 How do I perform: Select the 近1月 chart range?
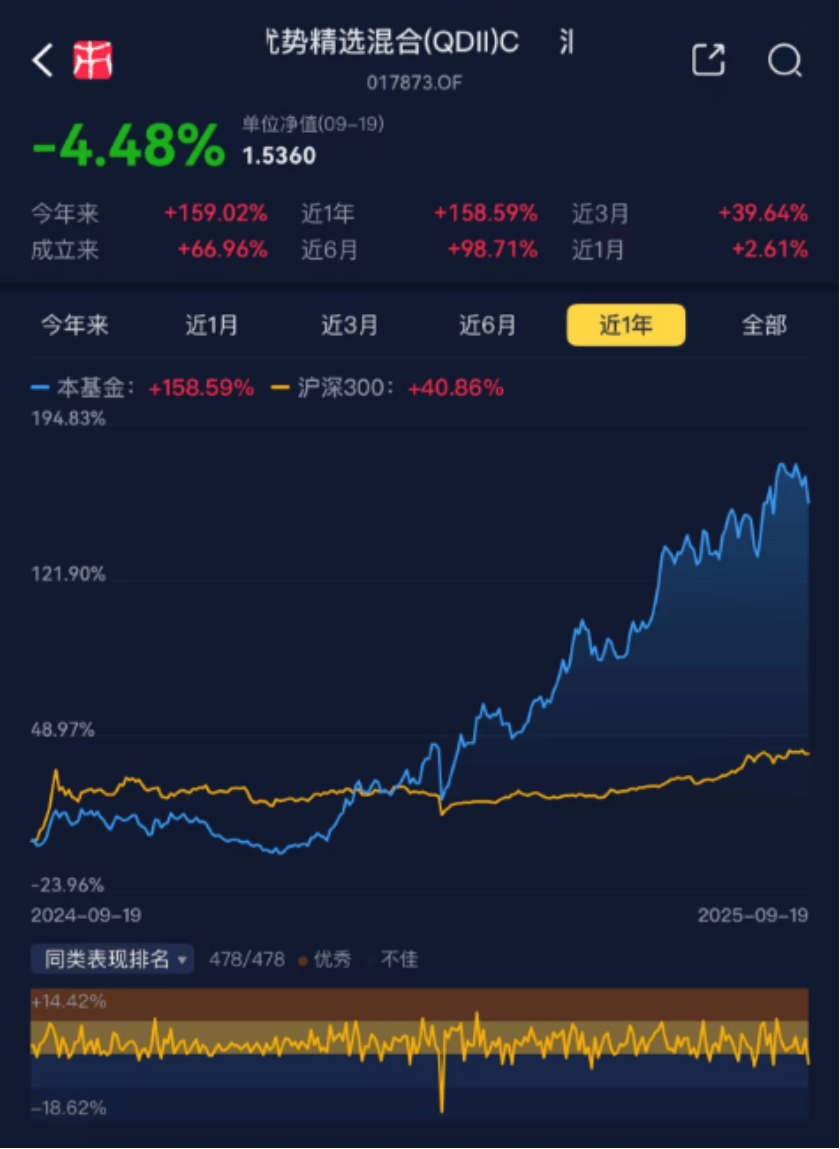click(211, 325)
